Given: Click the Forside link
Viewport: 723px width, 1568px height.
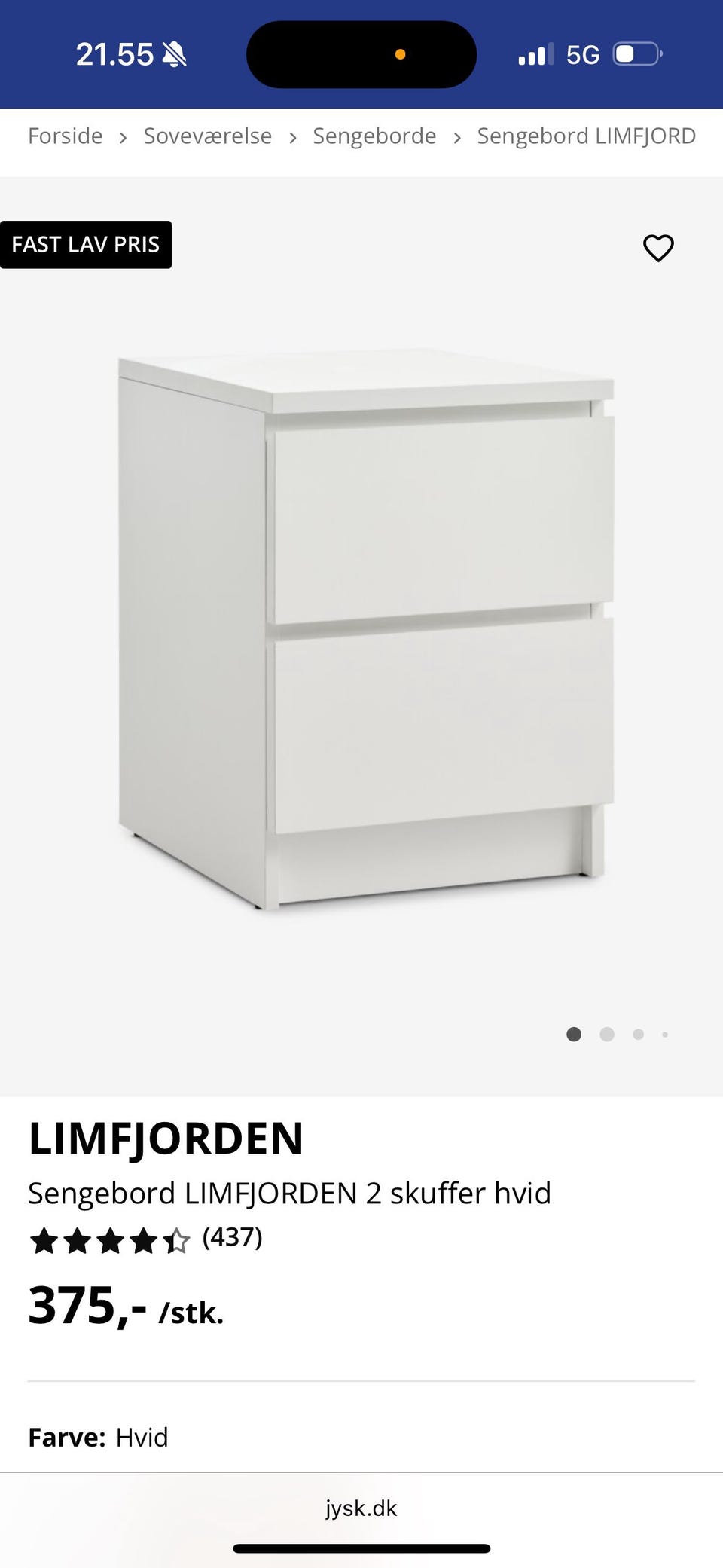Looking at the screenshot, I should tap(65, 136).
